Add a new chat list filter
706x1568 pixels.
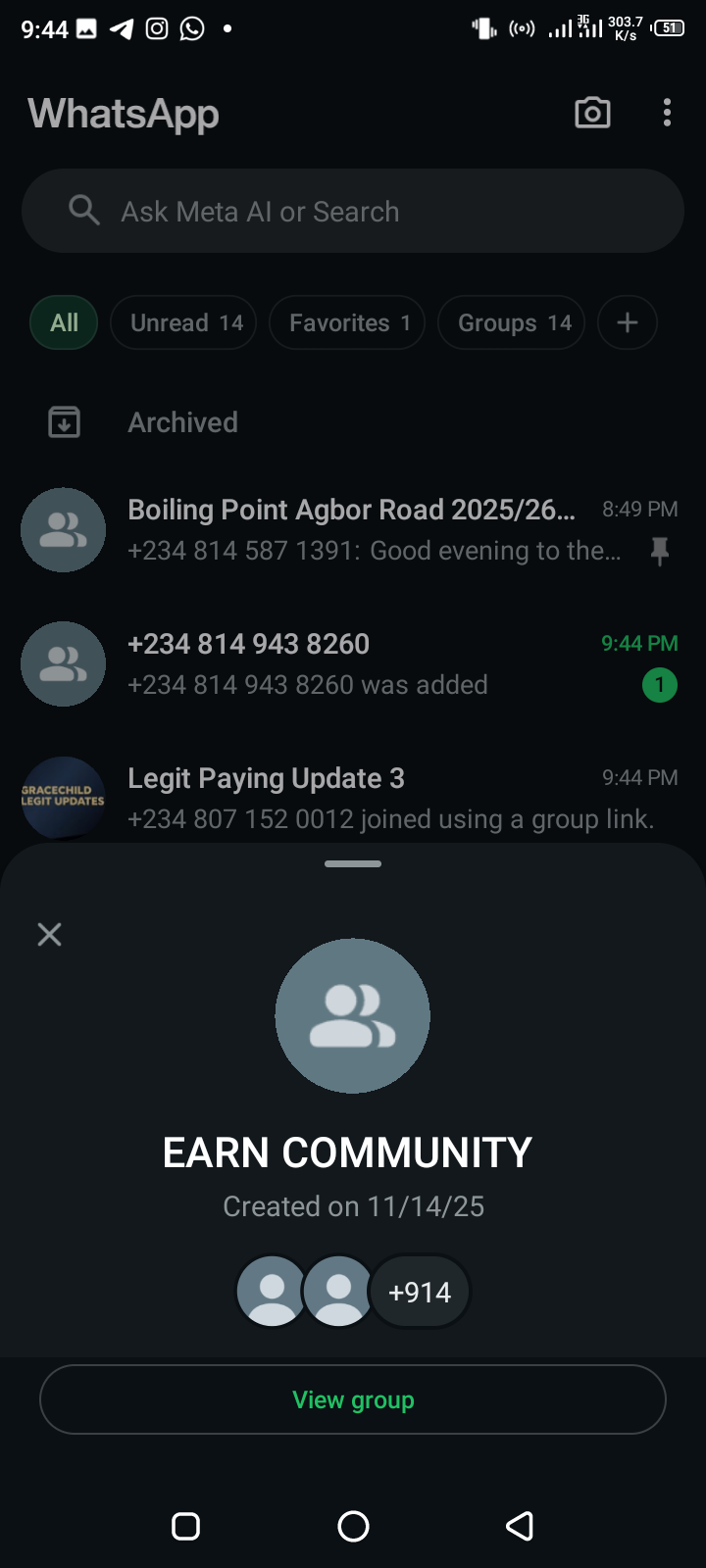point(628,322)
